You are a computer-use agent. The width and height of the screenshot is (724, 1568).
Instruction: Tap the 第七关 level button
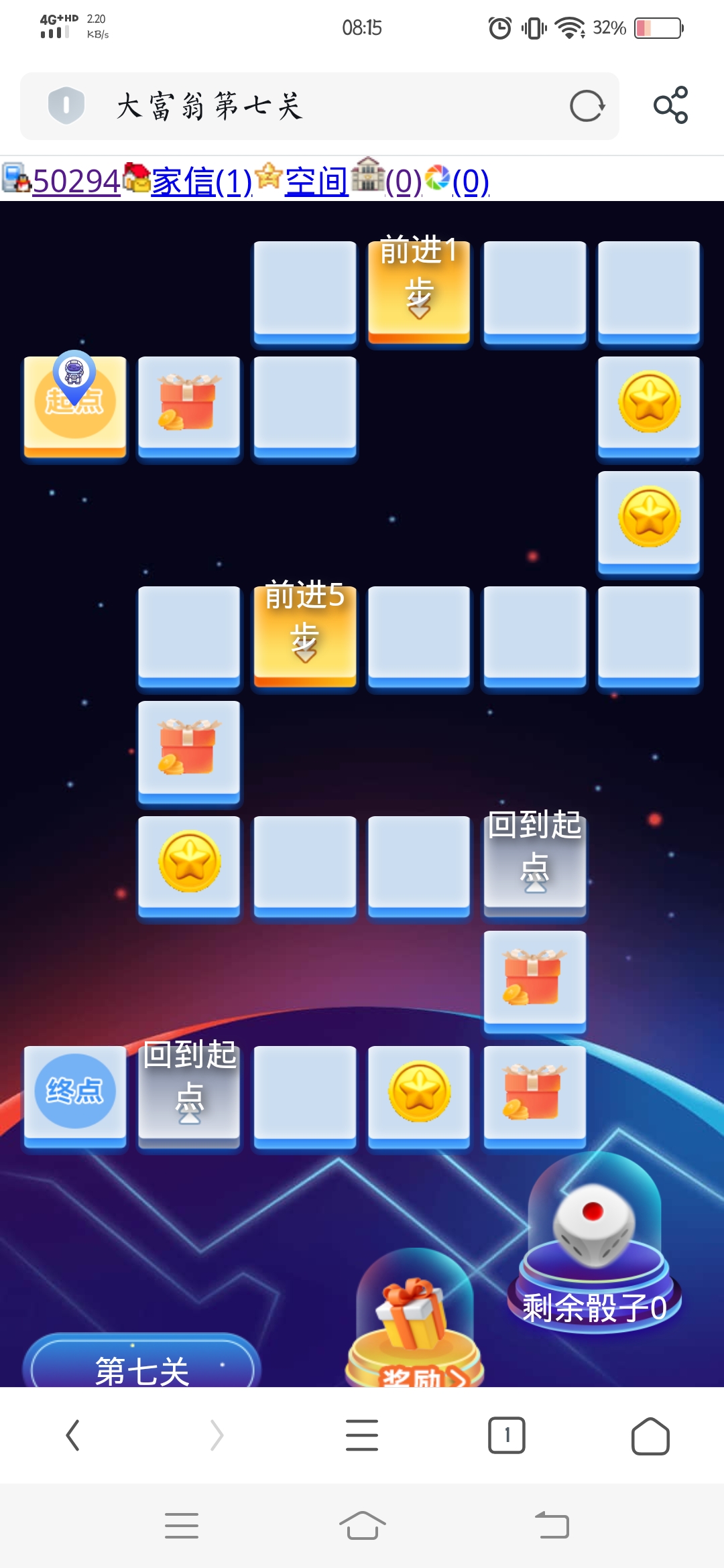(x=141, y=1367)
